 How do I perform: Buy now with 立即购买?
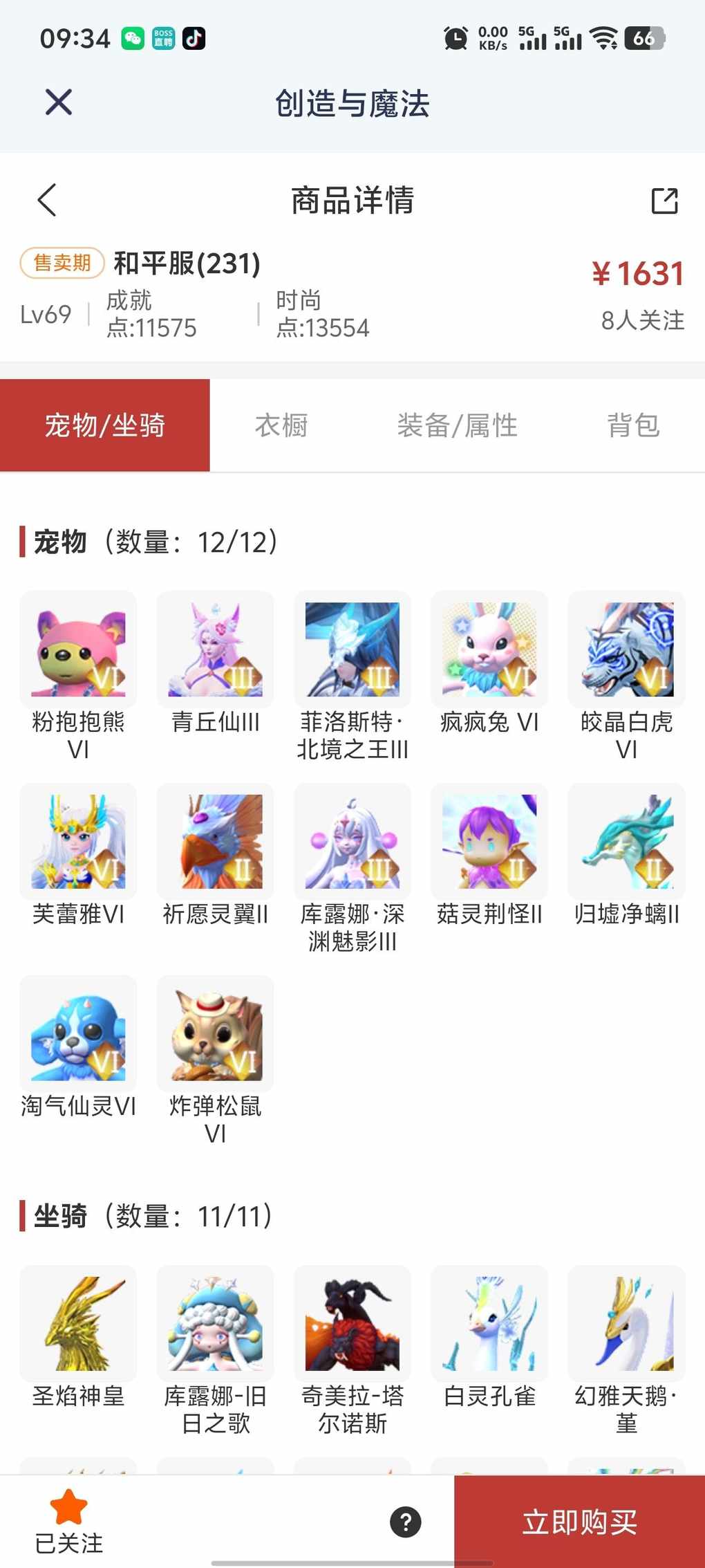(x=579, y=1522)
